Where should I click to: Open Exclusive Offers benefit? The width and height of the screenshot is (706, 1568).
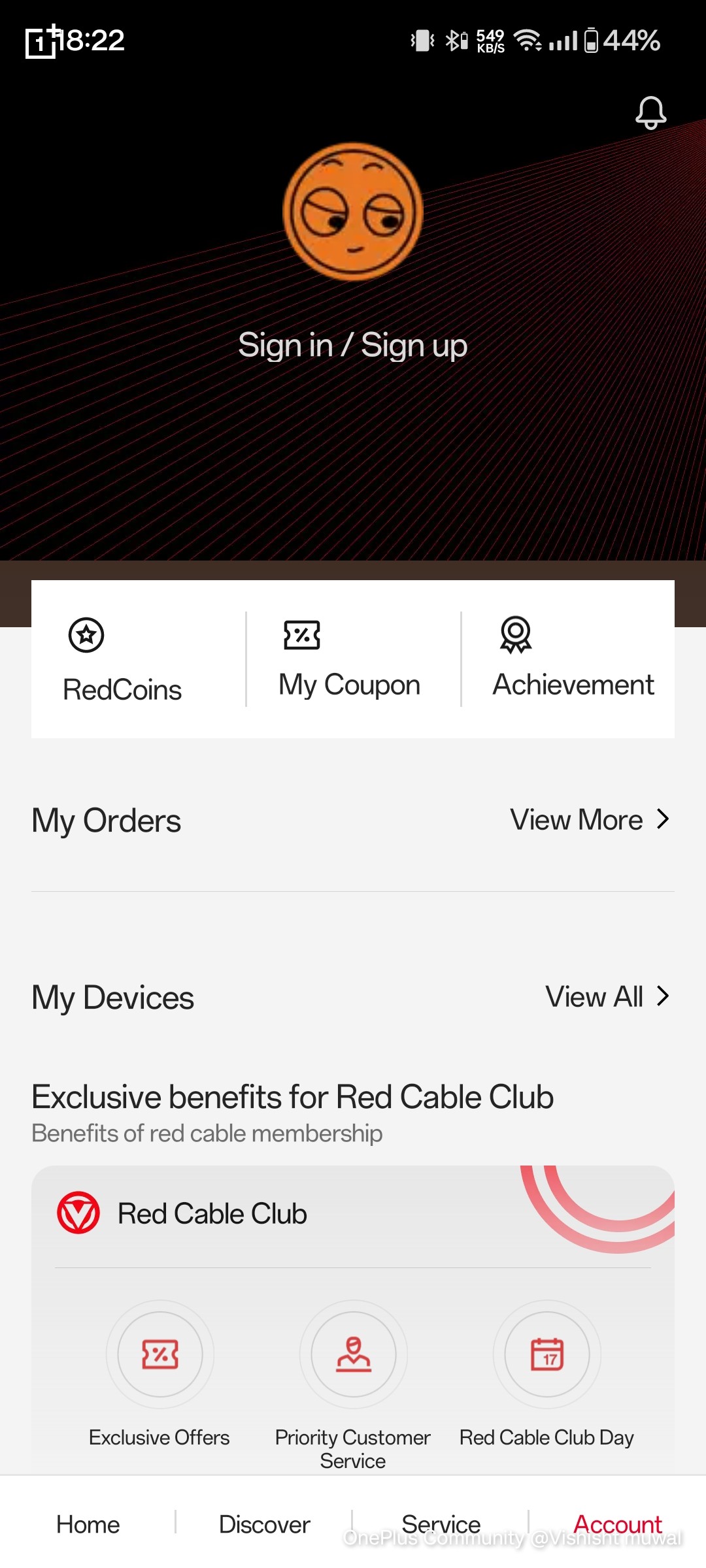point(160,1354)
